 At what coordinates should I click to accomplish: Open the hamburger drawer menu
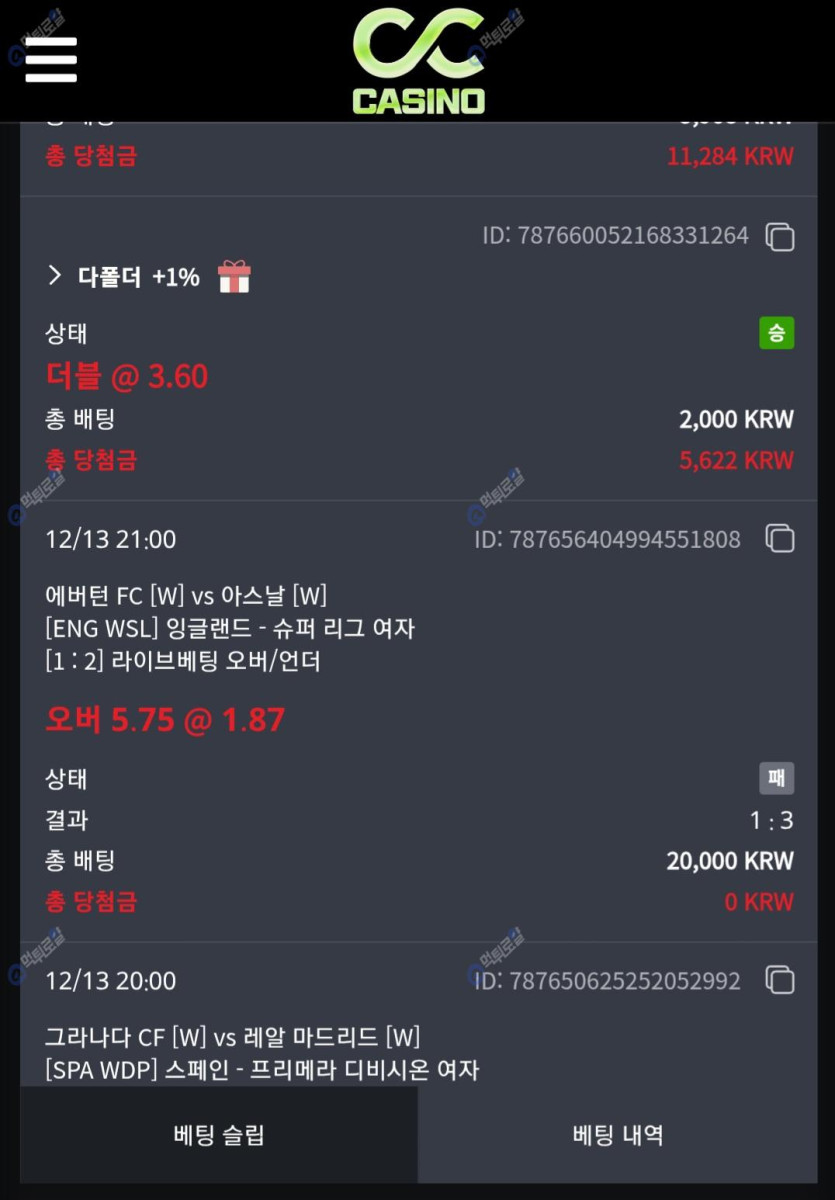(51, 60)
